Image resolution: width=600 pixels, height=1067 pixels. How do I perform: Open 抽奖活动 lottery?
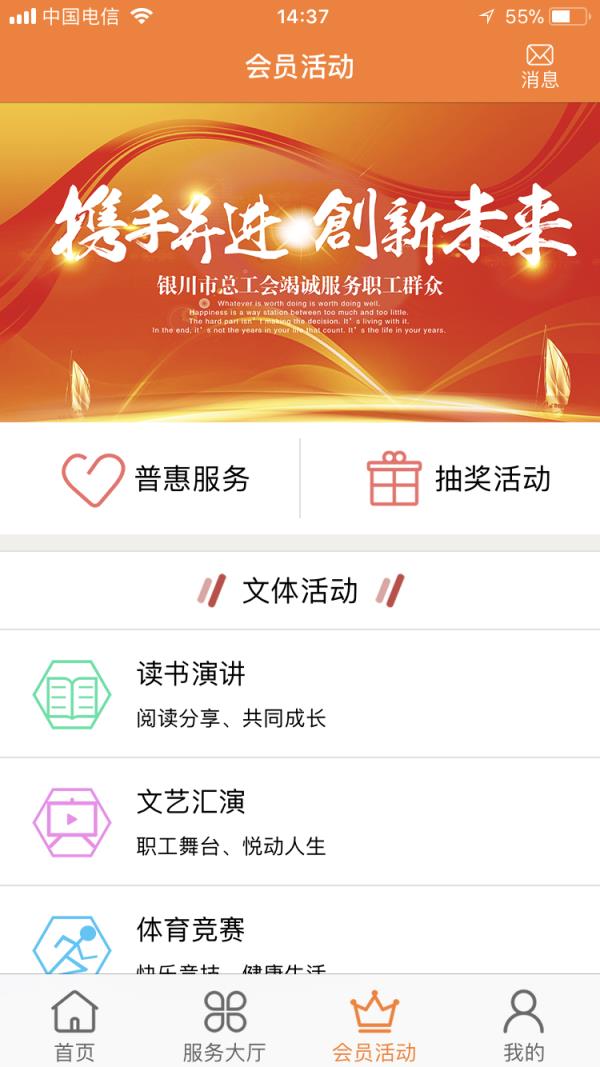[x=458, y=479]
